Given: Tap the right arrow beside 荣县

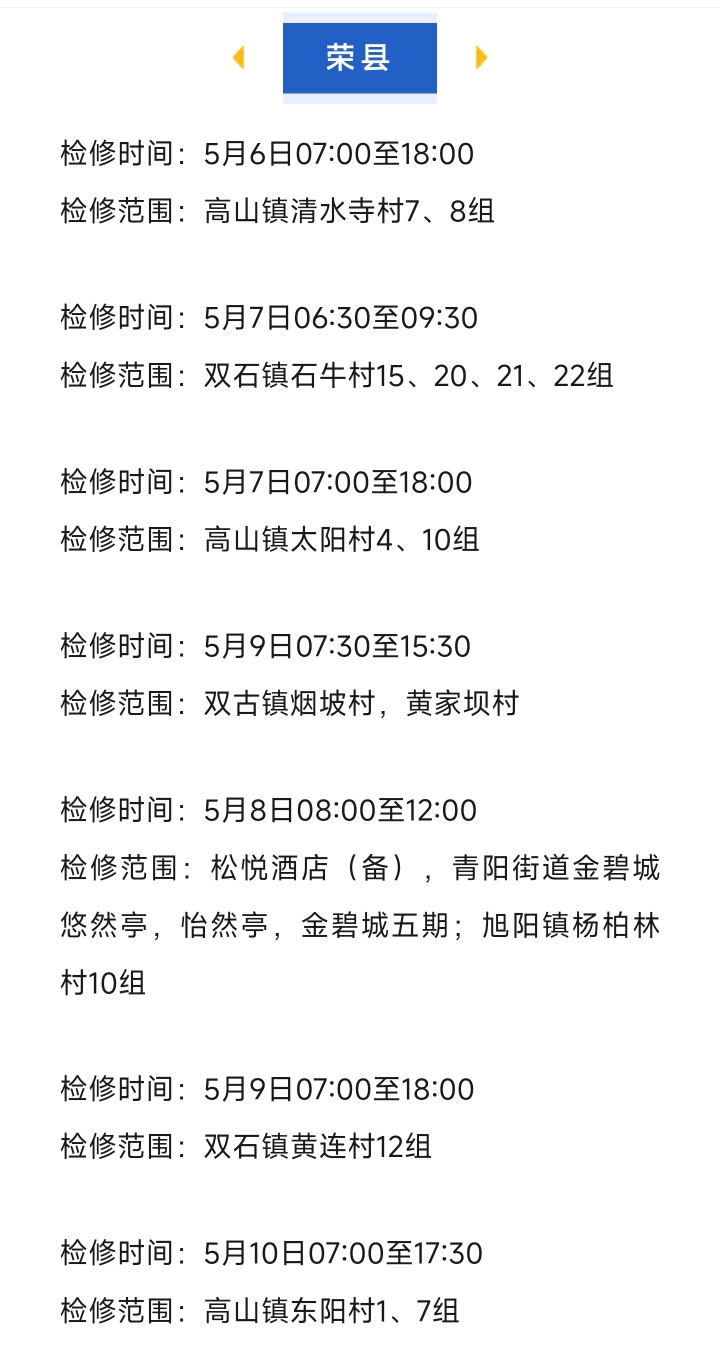Looking at the screenshot, I should pos(481,58).
